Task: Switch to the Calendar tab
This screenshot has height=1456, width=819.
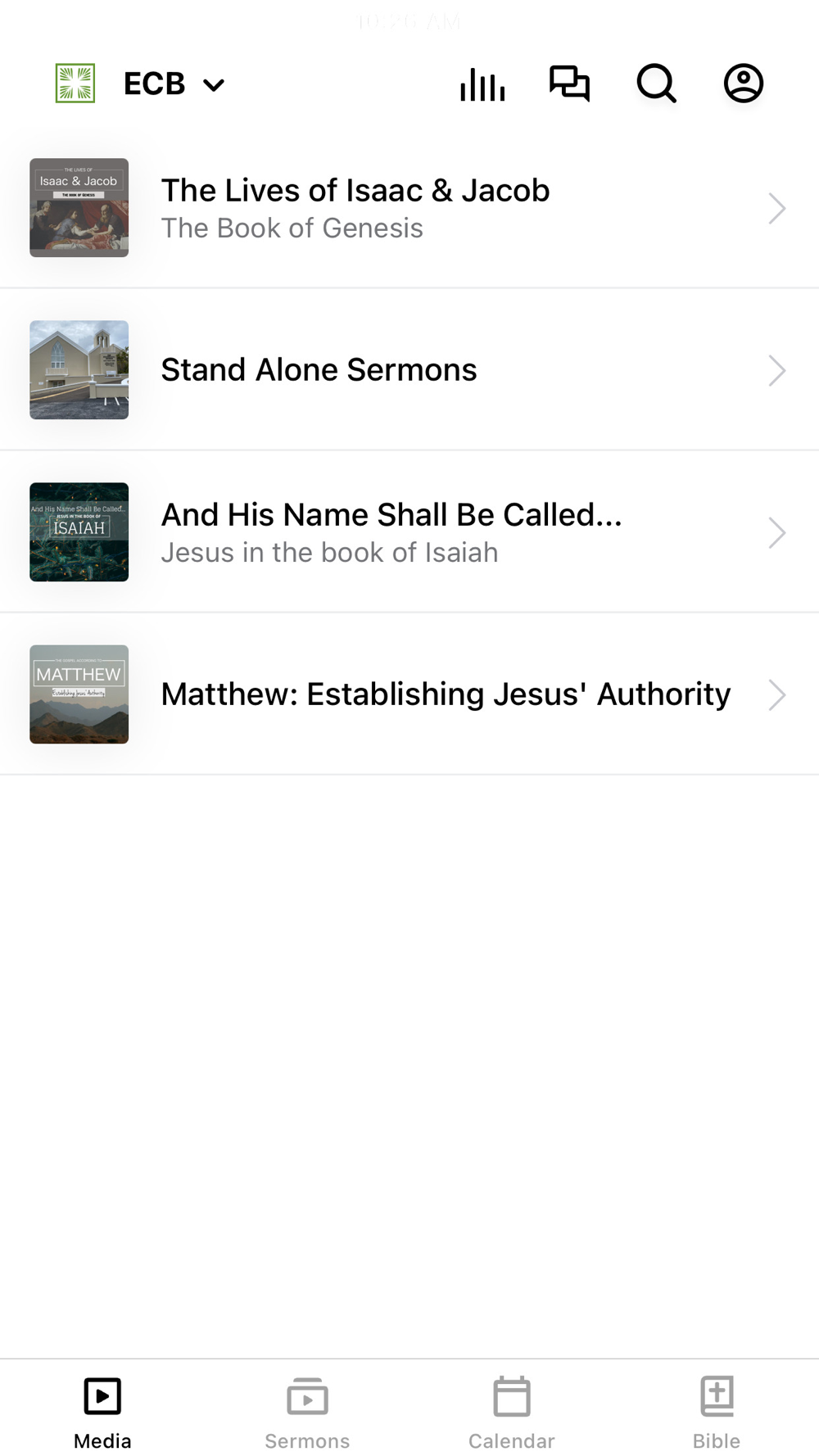Action: click(512, 1412)
